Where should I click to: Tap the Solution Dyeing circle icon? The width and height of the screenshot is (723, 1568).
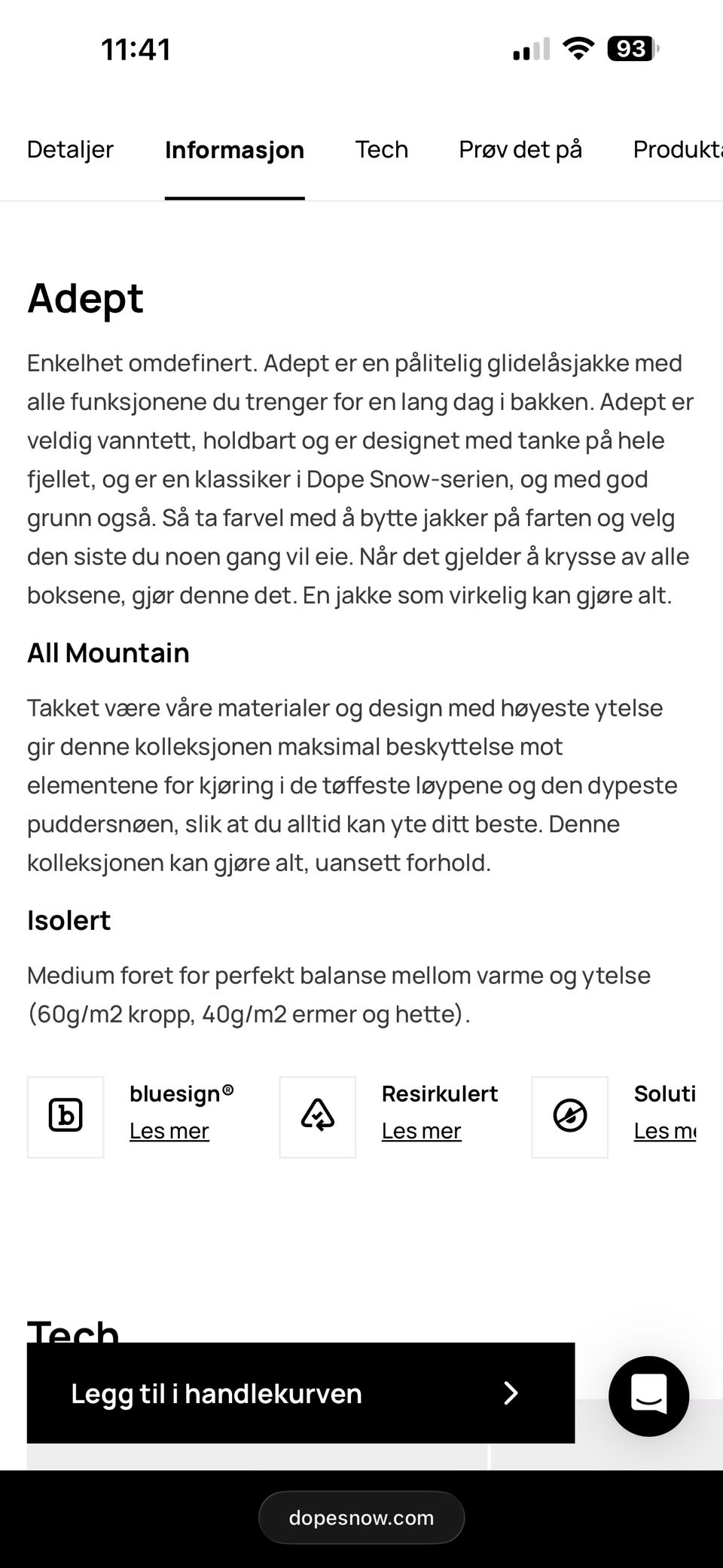tap(569, 1117)
